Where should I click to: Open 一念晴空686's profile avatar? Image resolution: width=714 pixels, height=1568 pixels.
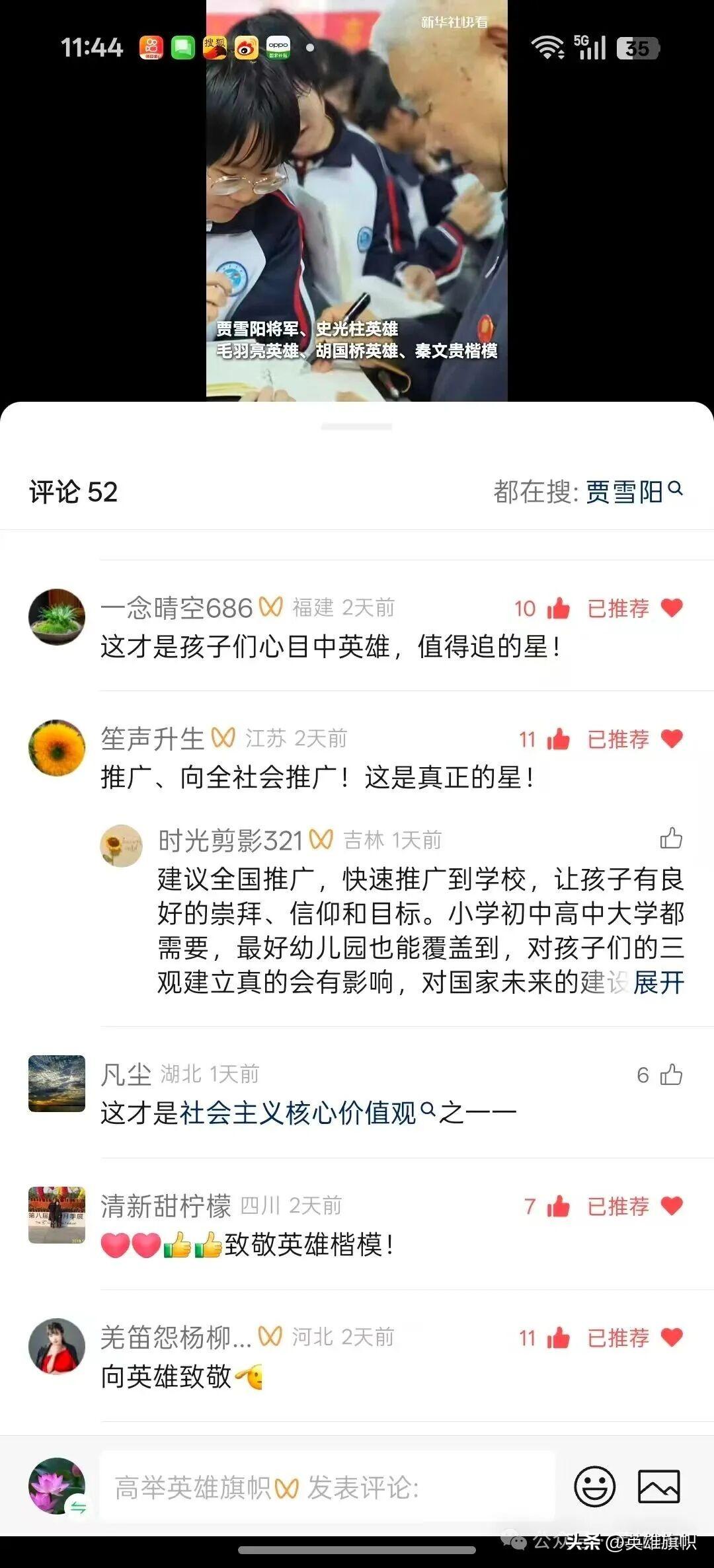pyautogui.click(x=57, y=616)
